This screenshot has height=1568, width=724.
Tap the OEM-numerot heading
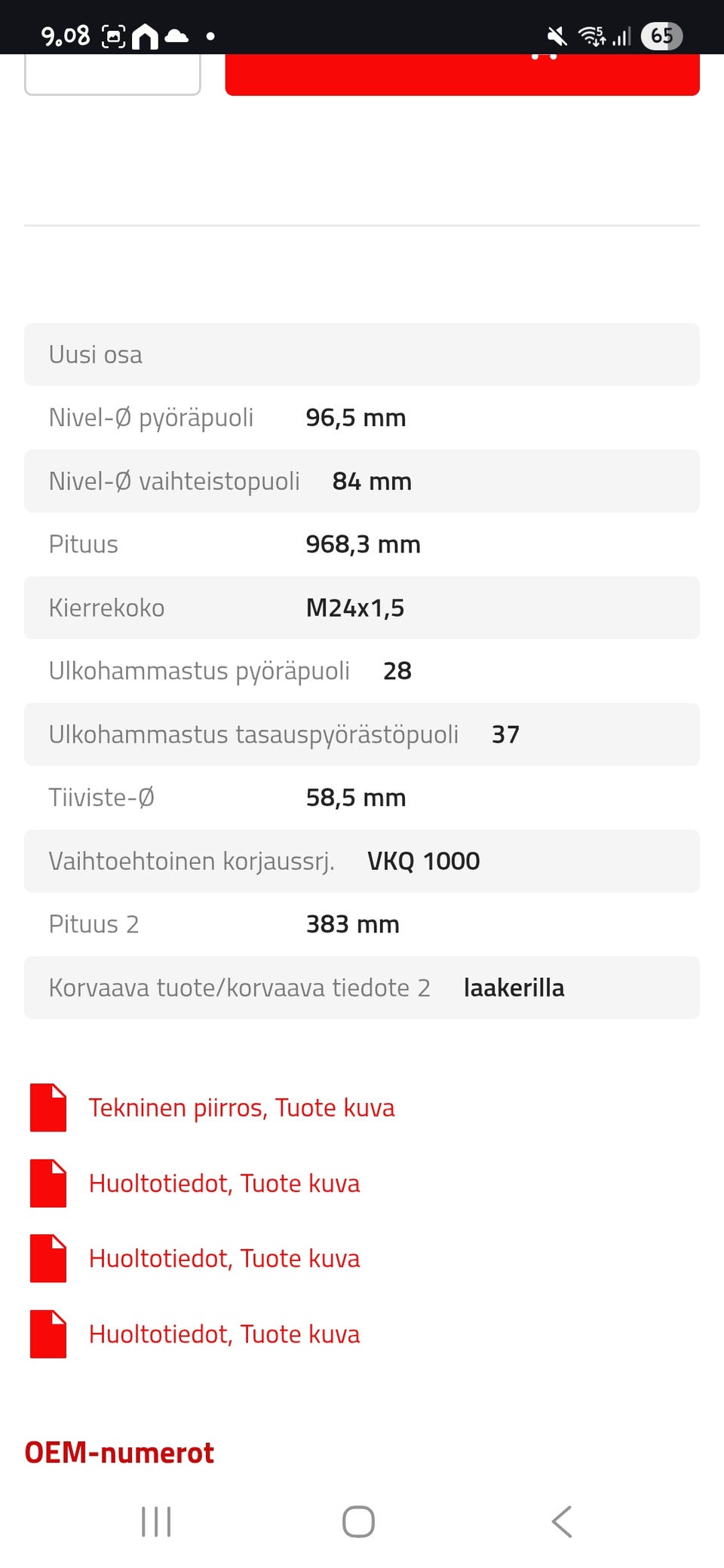(x=119, y=1452)
